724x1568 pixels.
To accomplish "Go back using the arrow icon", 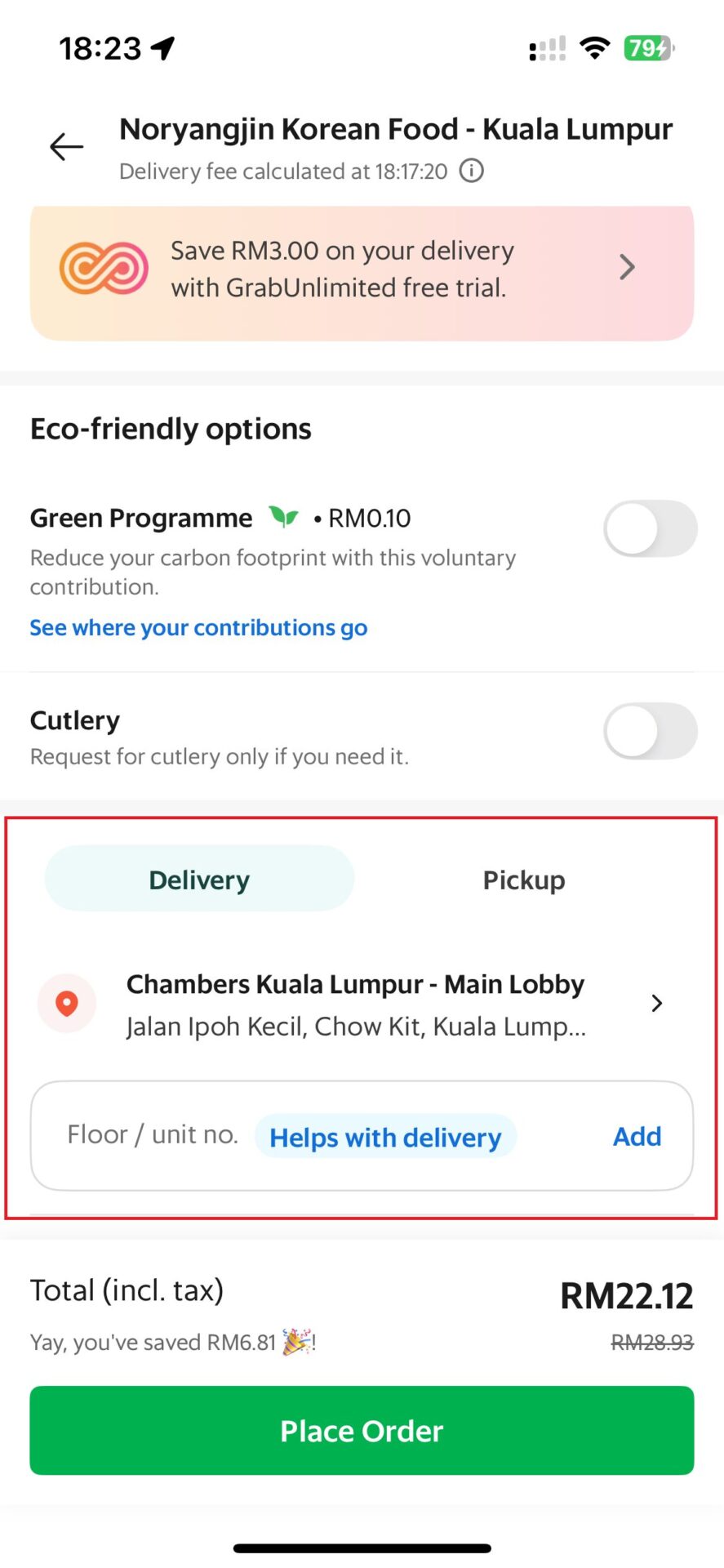I will [x=67, y=147].
